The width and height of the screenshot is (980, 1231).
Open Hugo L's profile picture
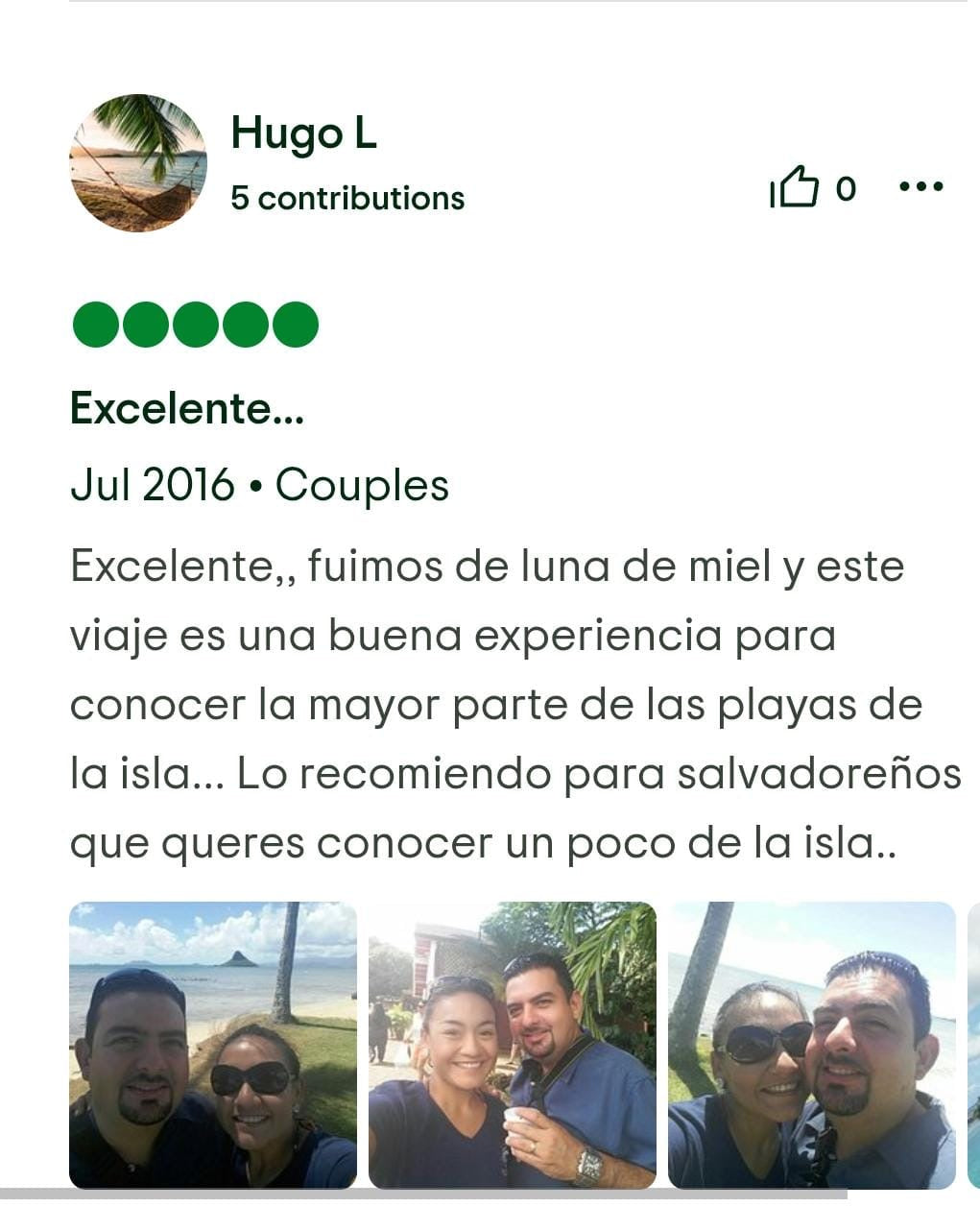[x=138, y=163]
